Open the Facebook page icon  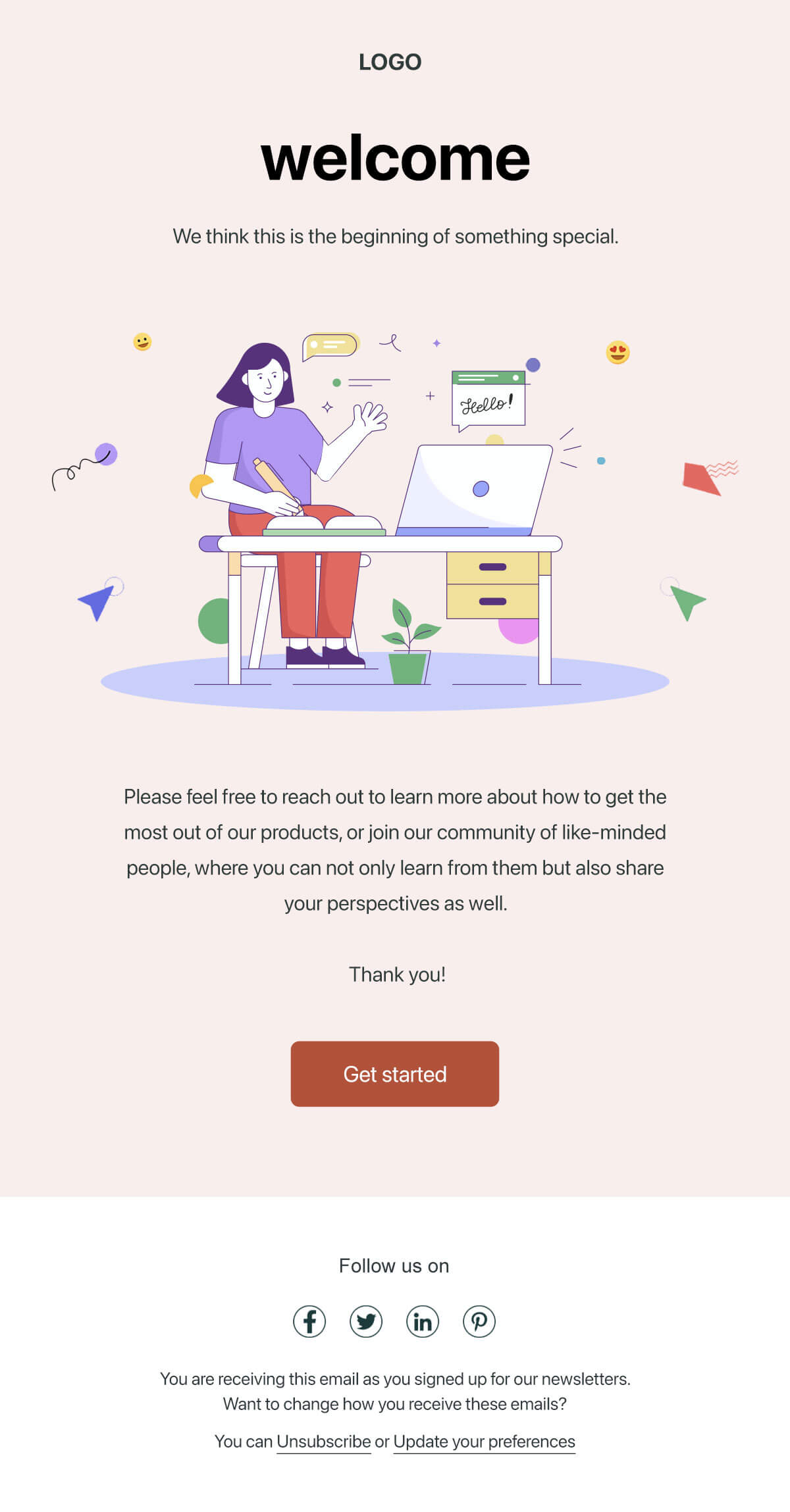click(x=309, y=1321)
